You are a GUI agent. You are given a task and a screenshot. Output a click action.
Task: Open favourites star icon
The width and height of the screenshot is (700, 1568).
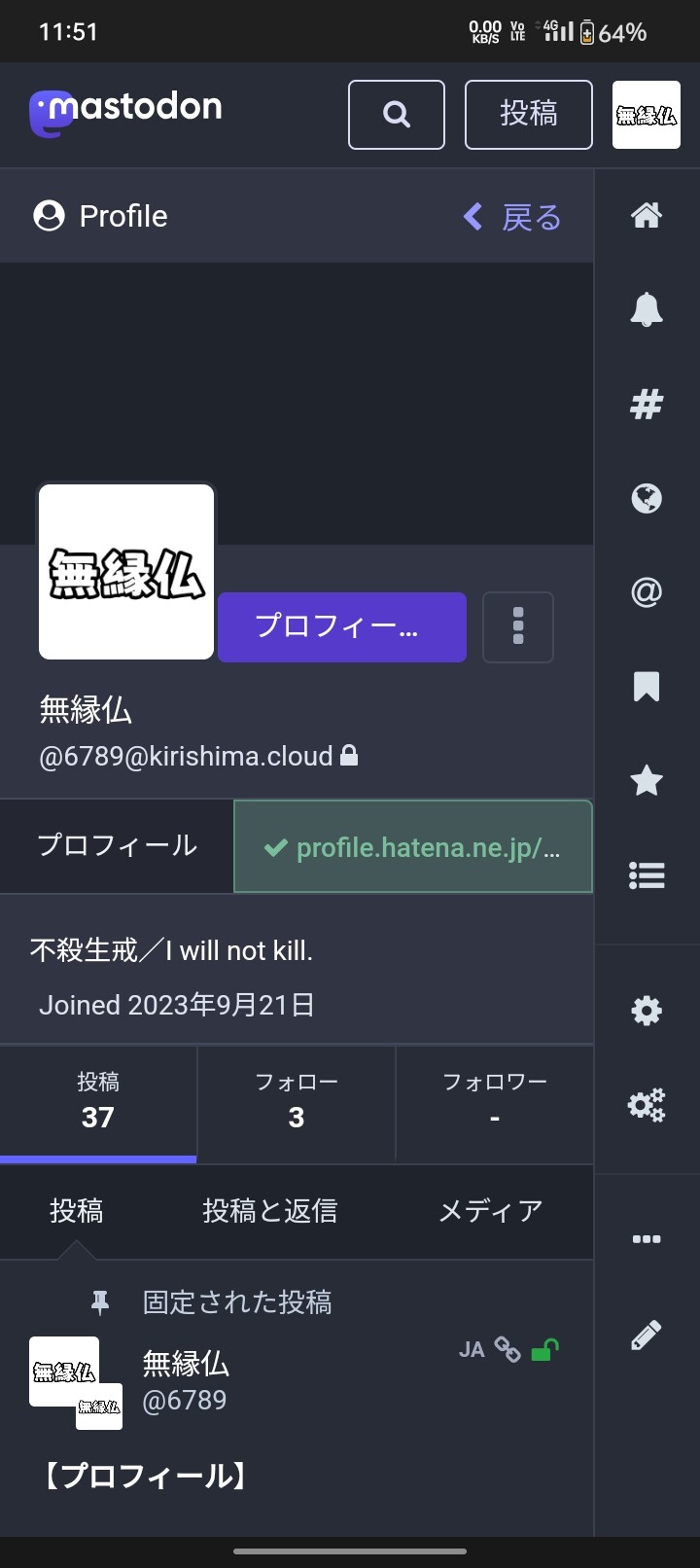647,780
